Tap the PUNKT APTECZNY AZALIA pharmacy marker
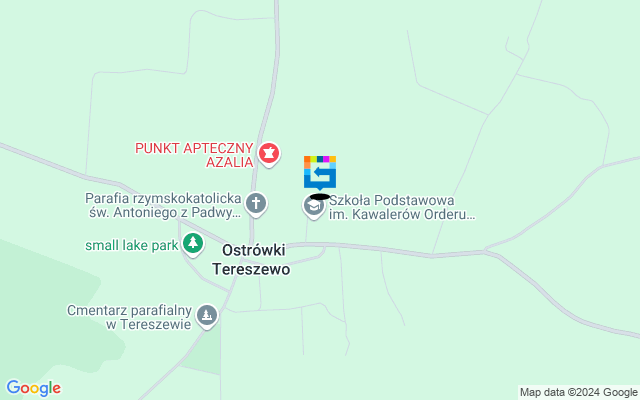Viewport: 640px width, 400px height. click(x=269, y=154)
